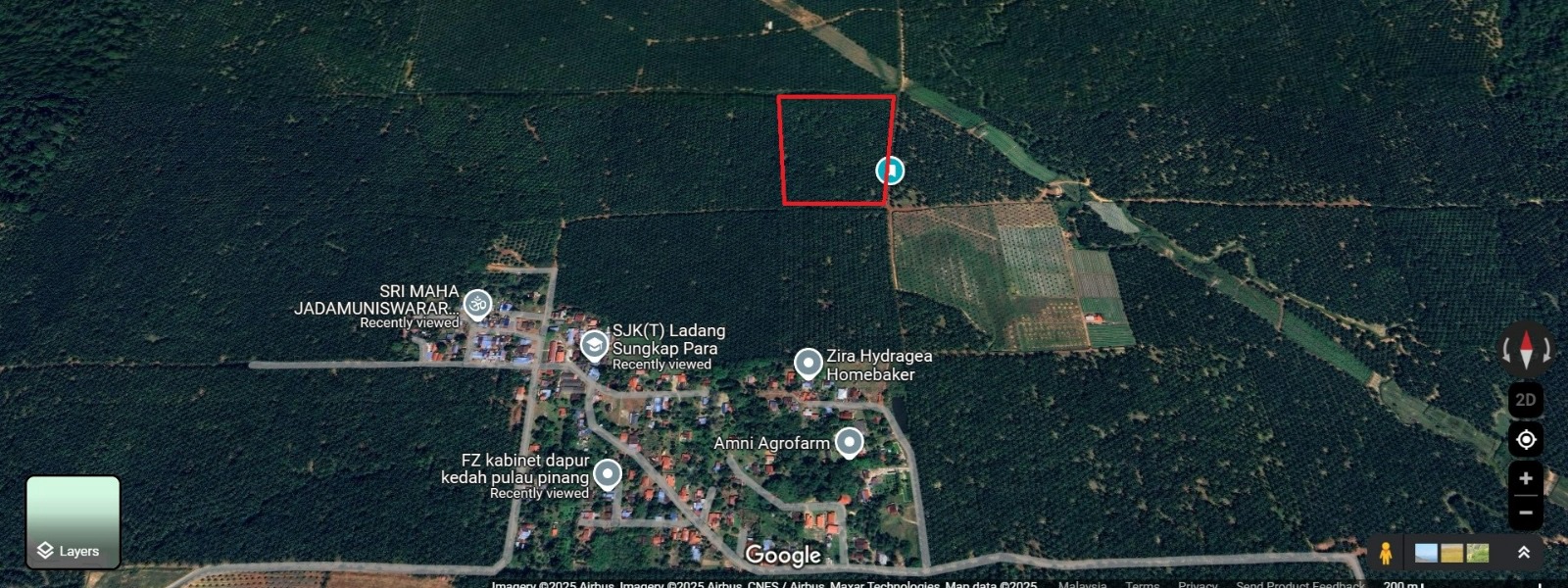
Task: Open the Terms link
Action: coord(1142,584)
